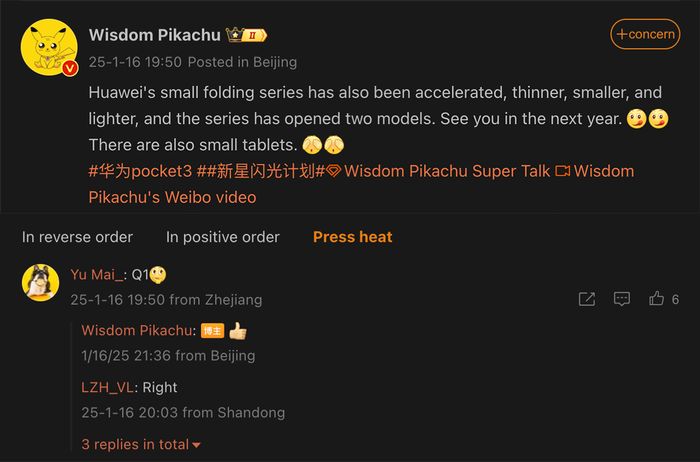This screenshot has width=700, height=462.
Task: Like Yu Mai_'s comment
Action: pyautogui.click(x=657, y=299)
